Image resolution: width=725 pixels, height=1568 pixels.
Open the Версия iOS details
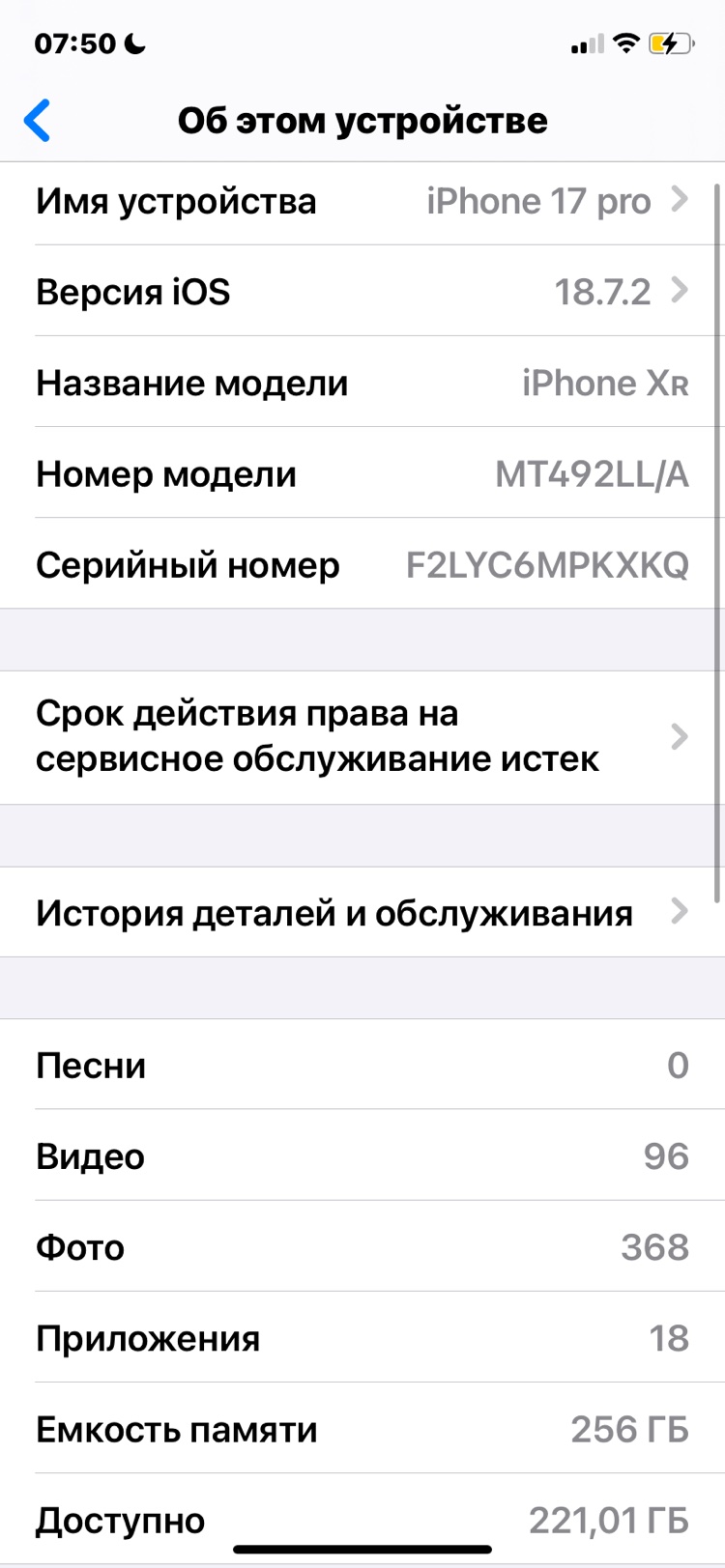tap(362, 292)
